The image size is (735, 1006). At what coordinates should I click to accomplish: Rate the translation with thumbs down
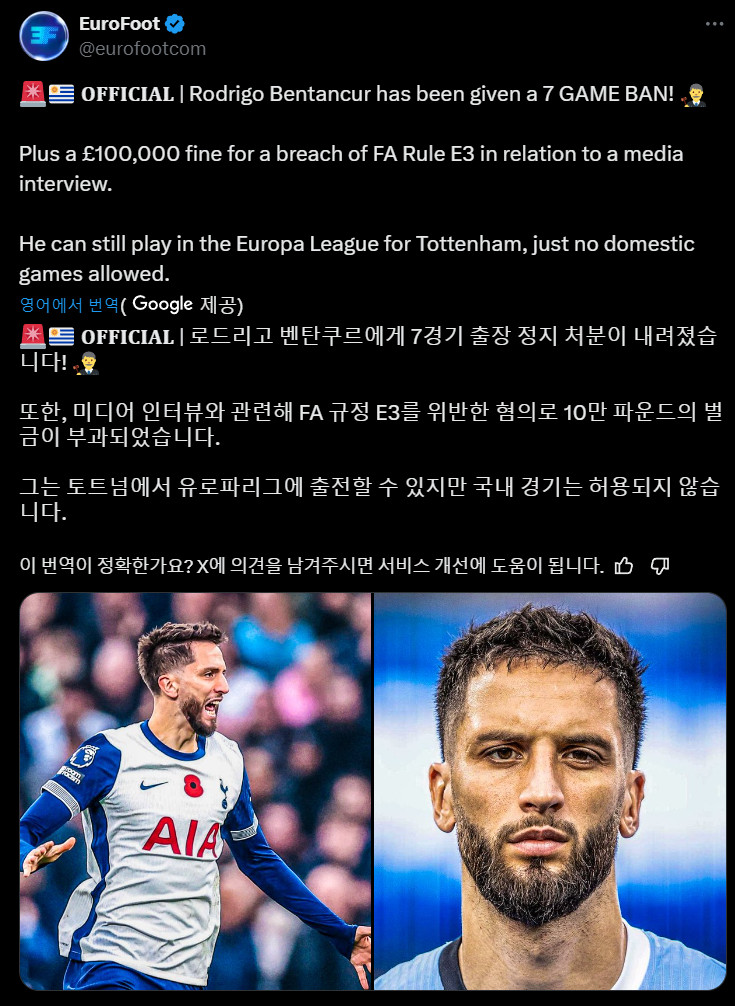(659, 565)
